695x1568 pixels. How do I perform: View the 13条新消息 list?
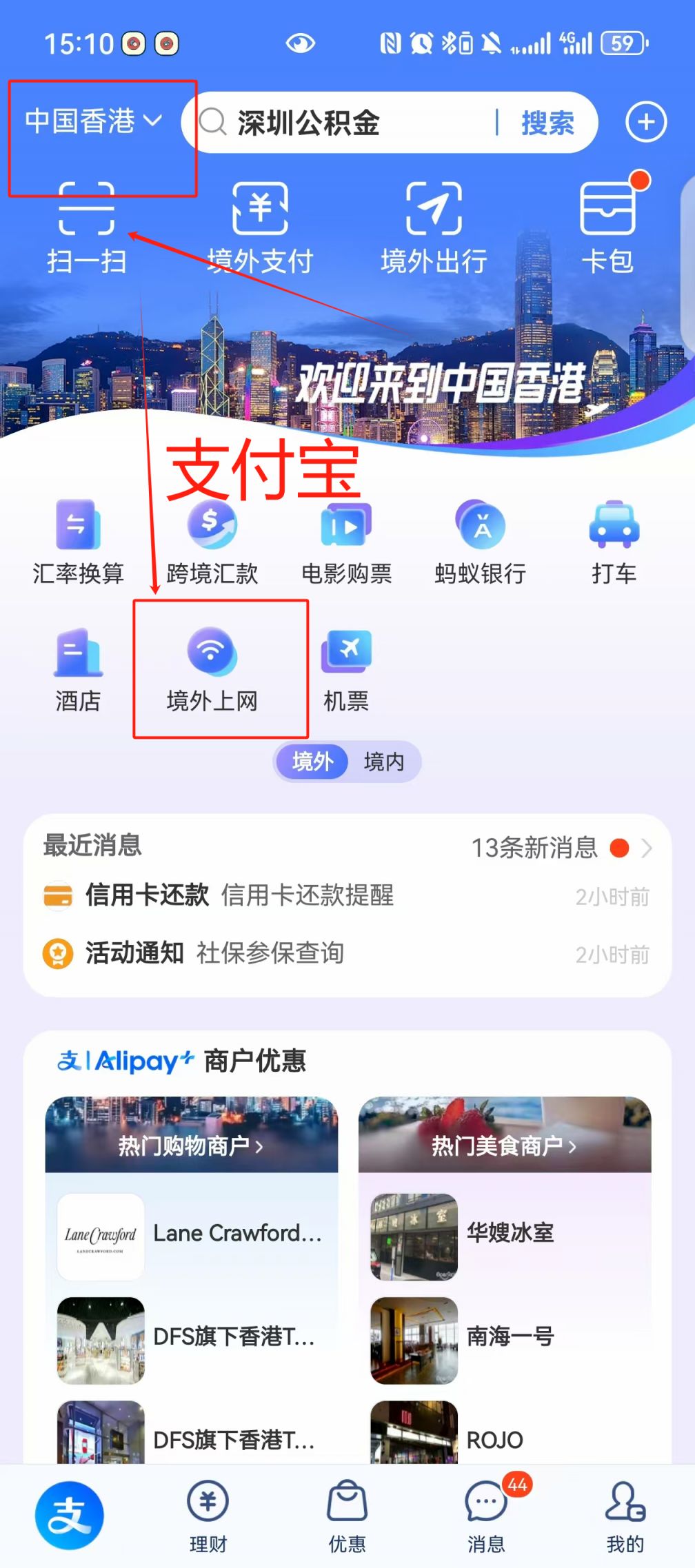558,848
